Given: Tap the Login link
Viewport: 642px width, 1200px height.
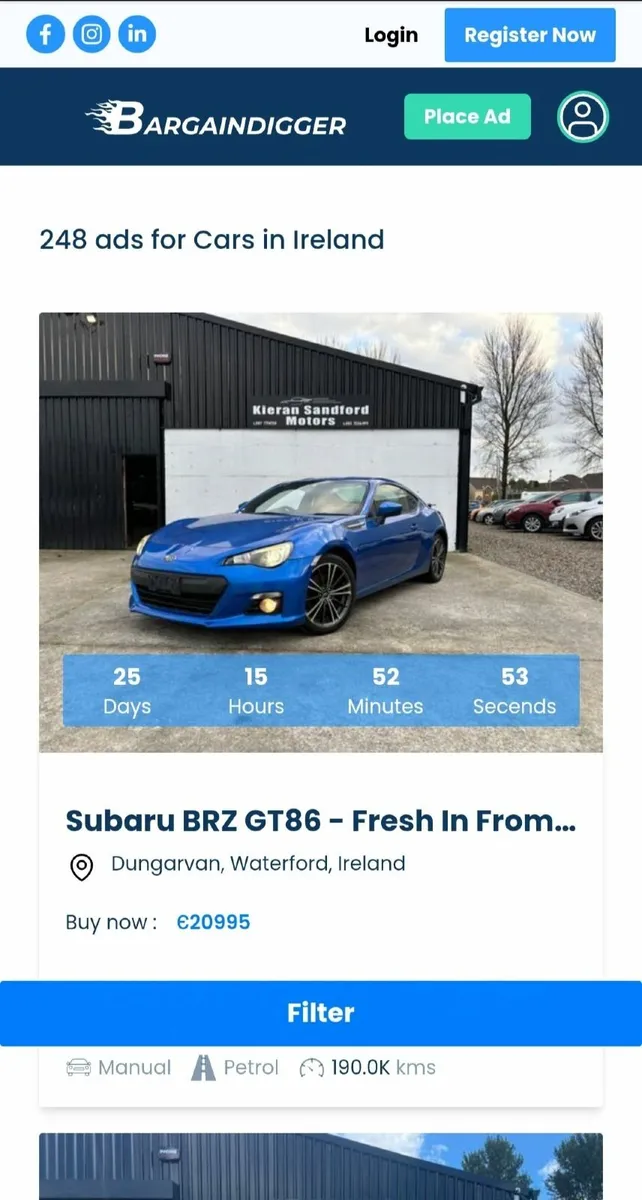Looking at the screenshot, I should [391, 36].
